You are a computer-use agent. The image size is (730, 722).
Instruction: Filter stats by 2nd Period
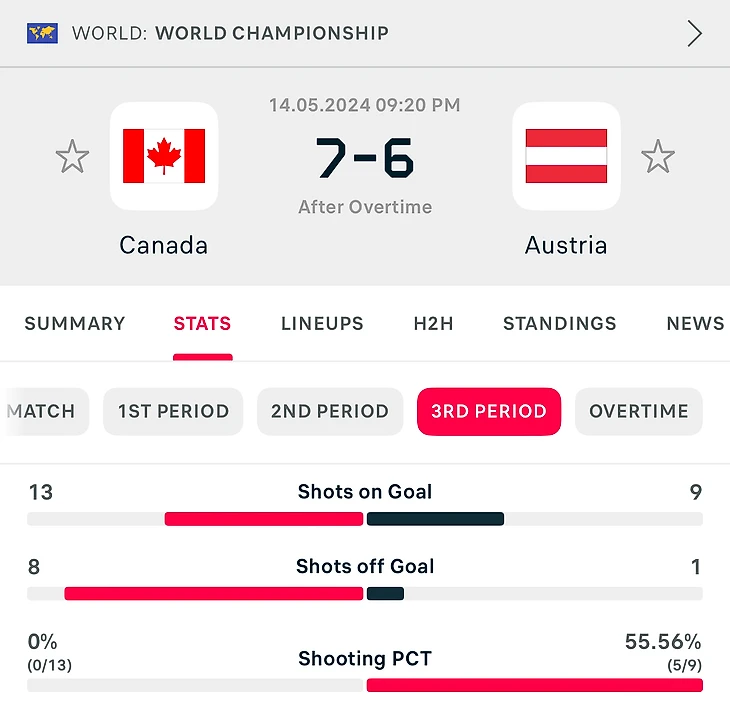pos(329,411)
